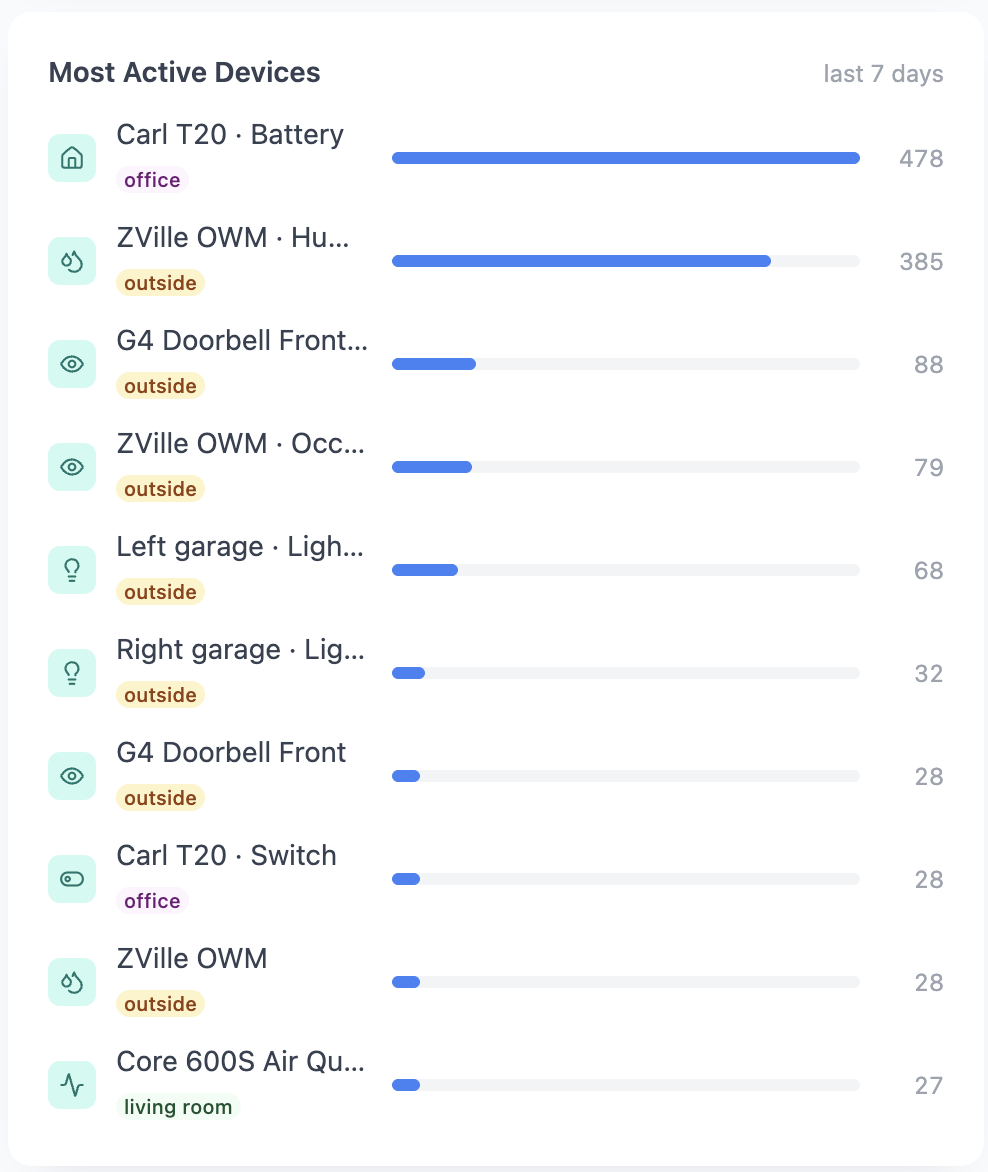Toggle the office tag under Carl T20 Battery
Screen dimensions: 988x1172
[x=151, y=180]
